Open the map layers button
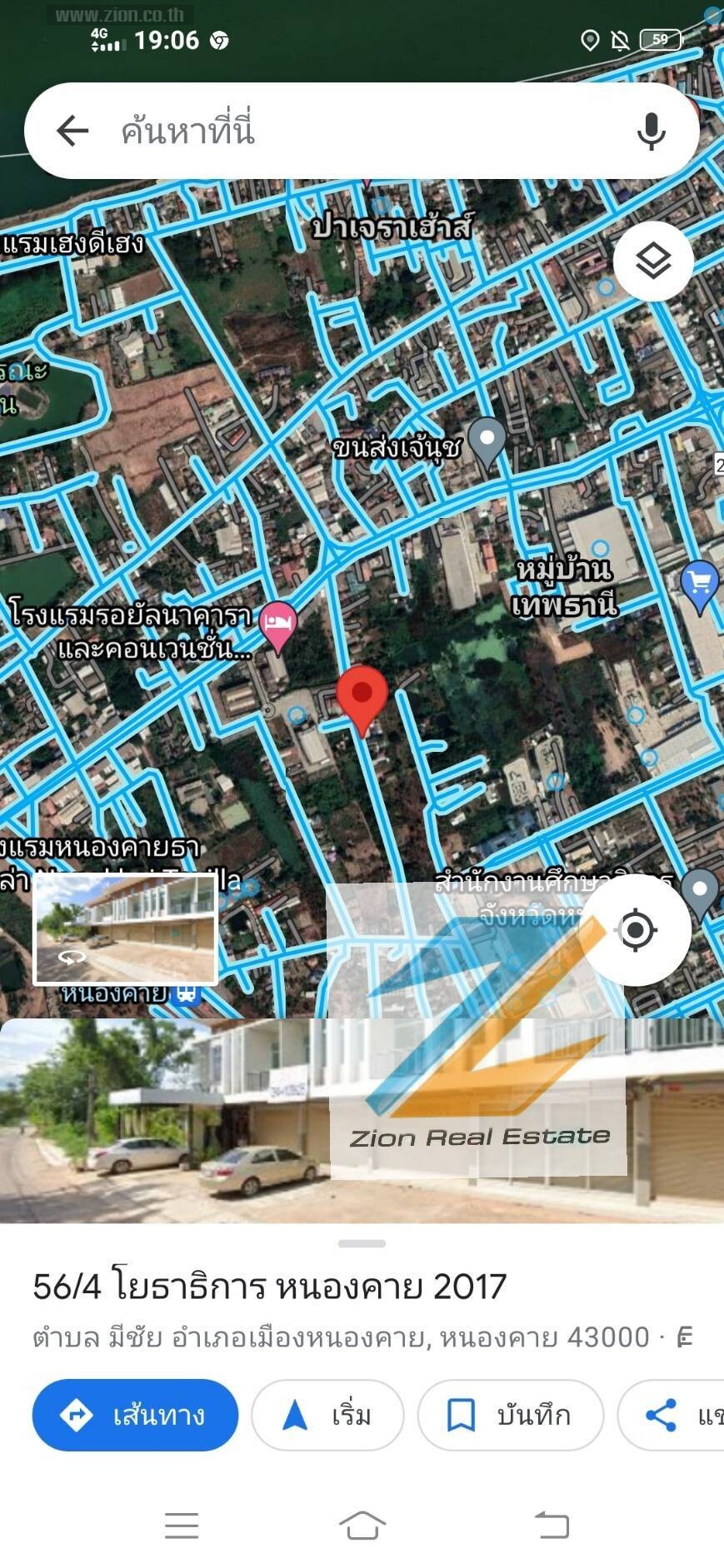The width and height of the screenshot is (724, 1568). 653,261
